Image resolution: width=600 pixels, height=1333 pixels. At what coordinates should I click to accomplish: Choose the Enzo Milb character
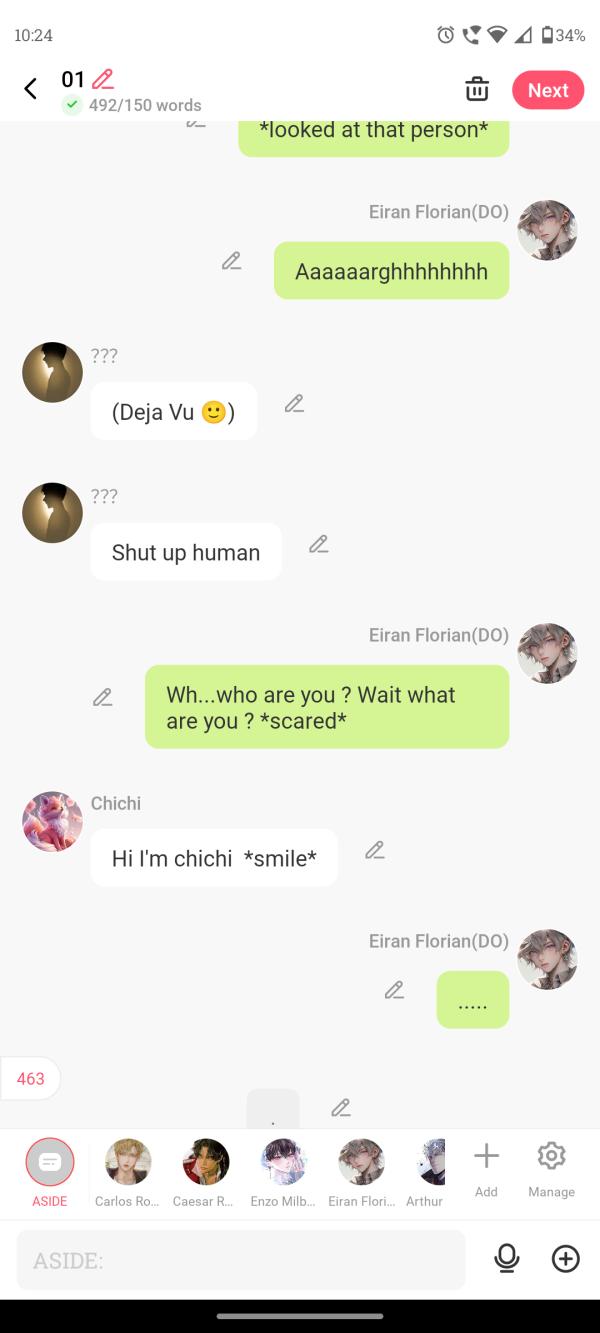point(283,1171)
